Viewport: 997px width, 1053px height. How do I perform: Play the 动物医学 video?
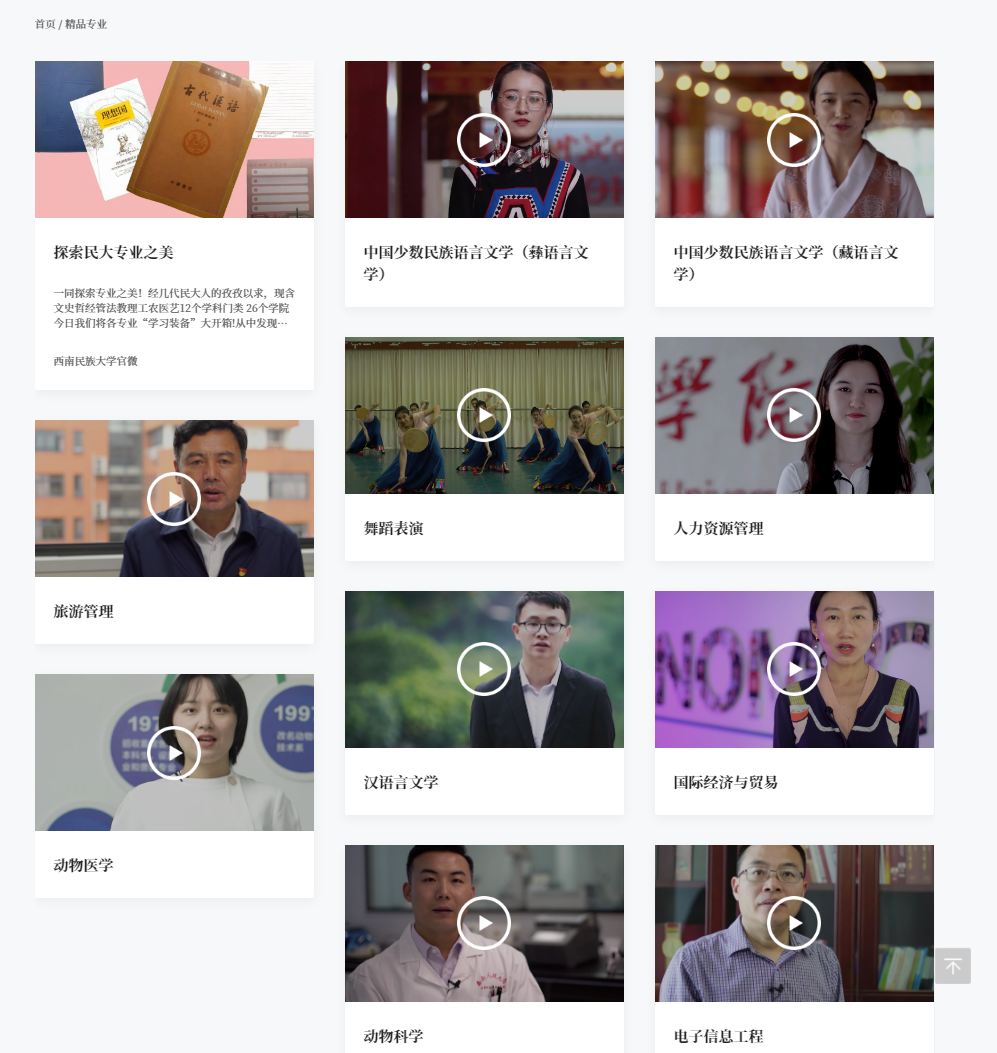[x=174, y=753]
